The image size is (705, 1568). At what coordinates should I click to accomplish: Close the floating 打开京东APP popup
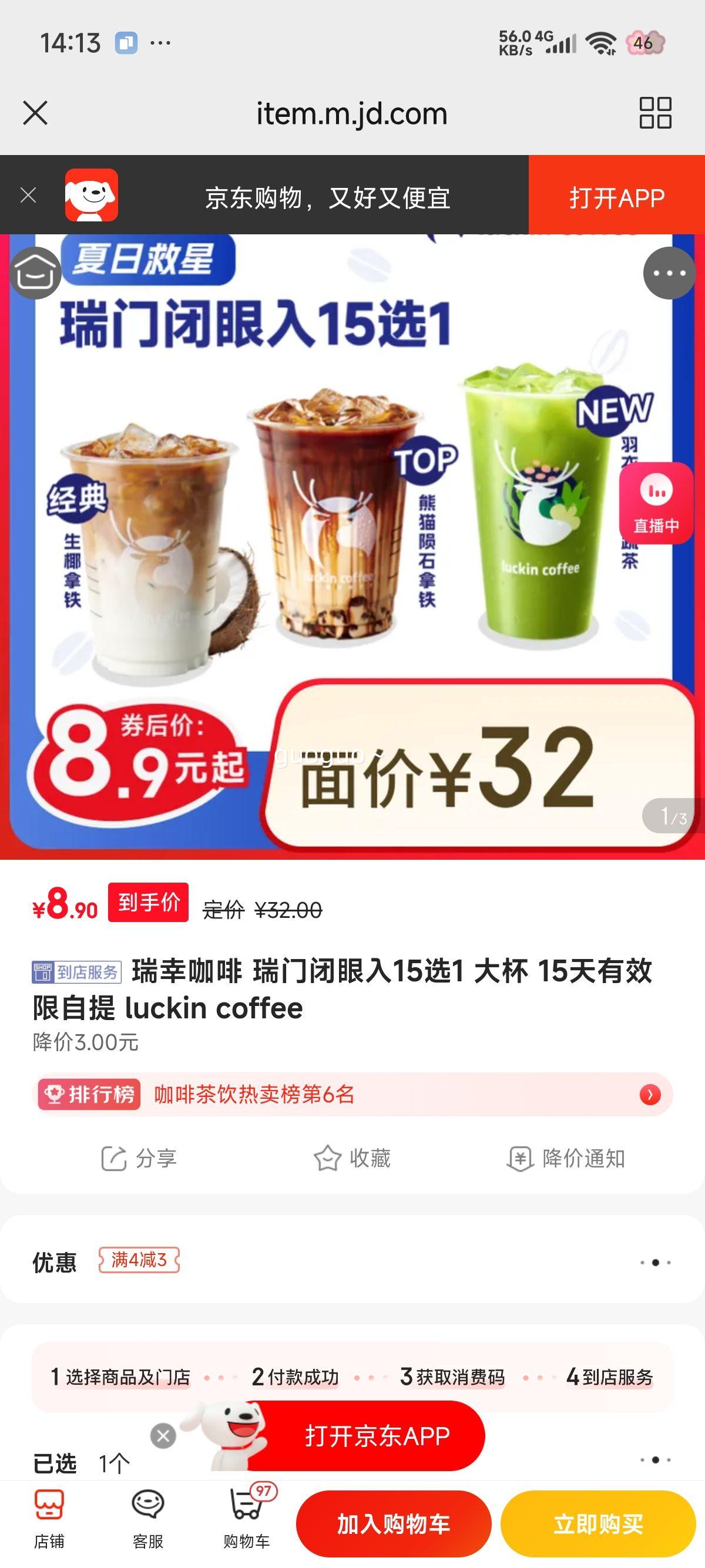[x=163, y=1436]
